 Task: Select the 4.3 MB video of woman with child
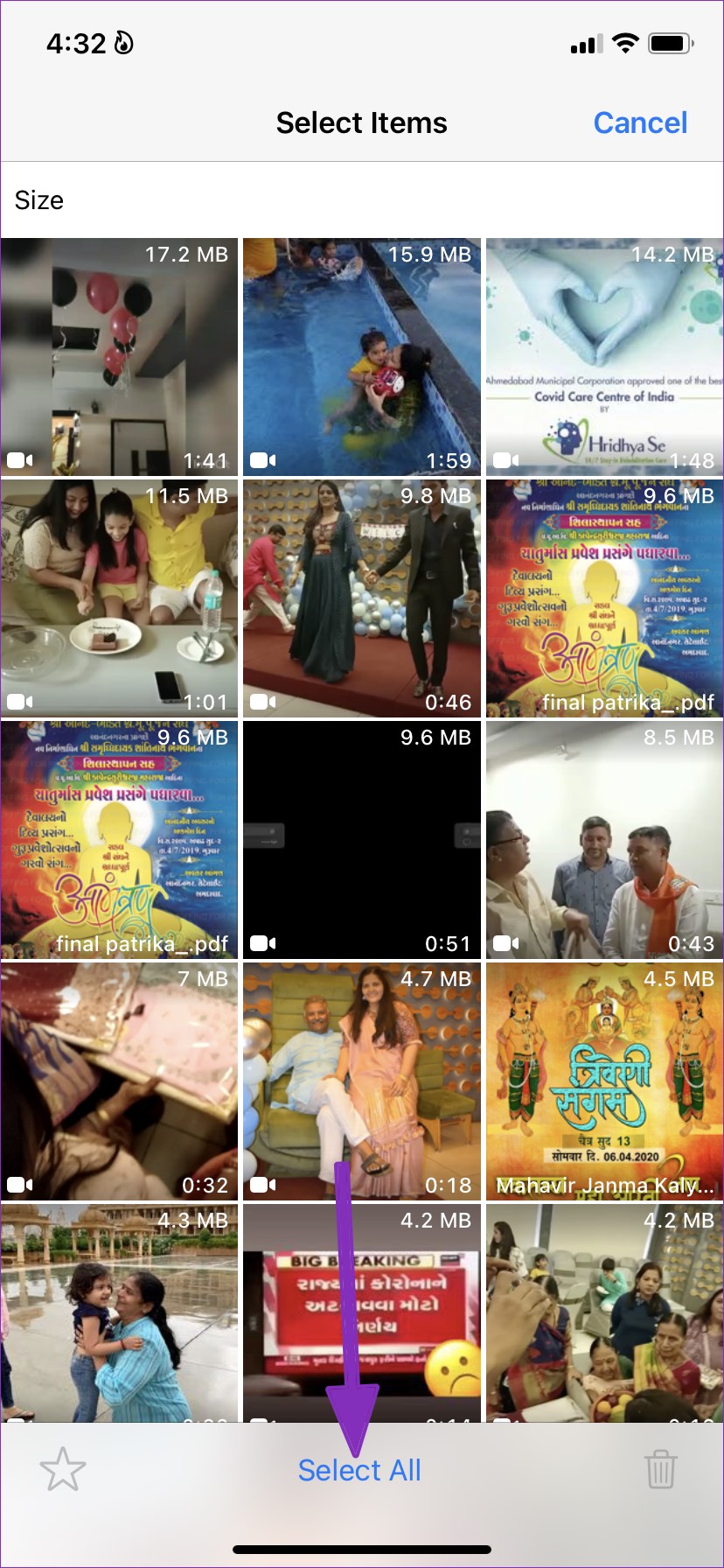click(120, 1312)
